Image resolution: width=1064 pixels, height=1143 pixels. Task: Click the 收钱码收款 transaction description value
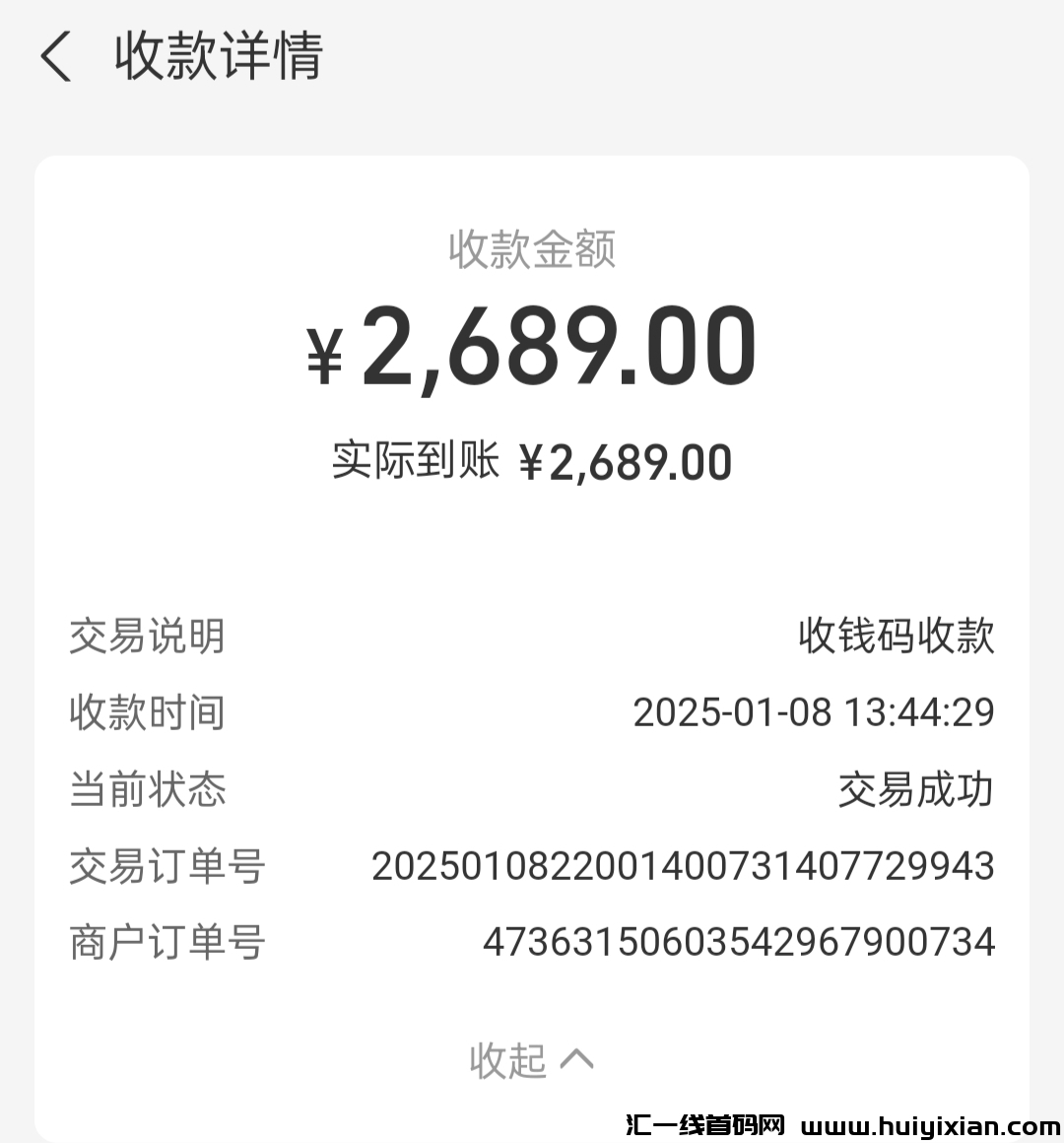click(898, 637)
